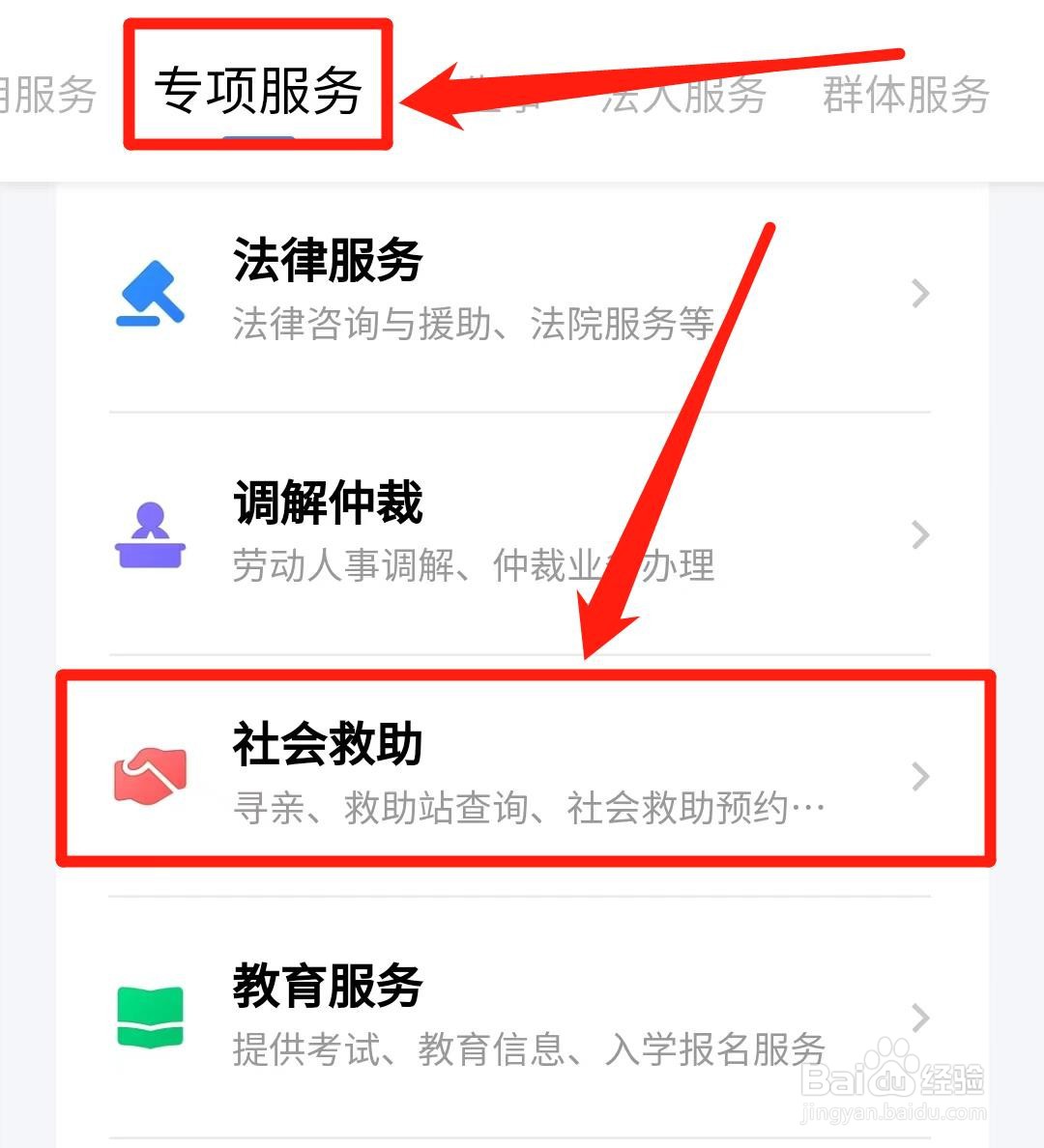Switch to the 群体服务 tab
This screenshot has height=1148, width=1044.
(904, 94)
